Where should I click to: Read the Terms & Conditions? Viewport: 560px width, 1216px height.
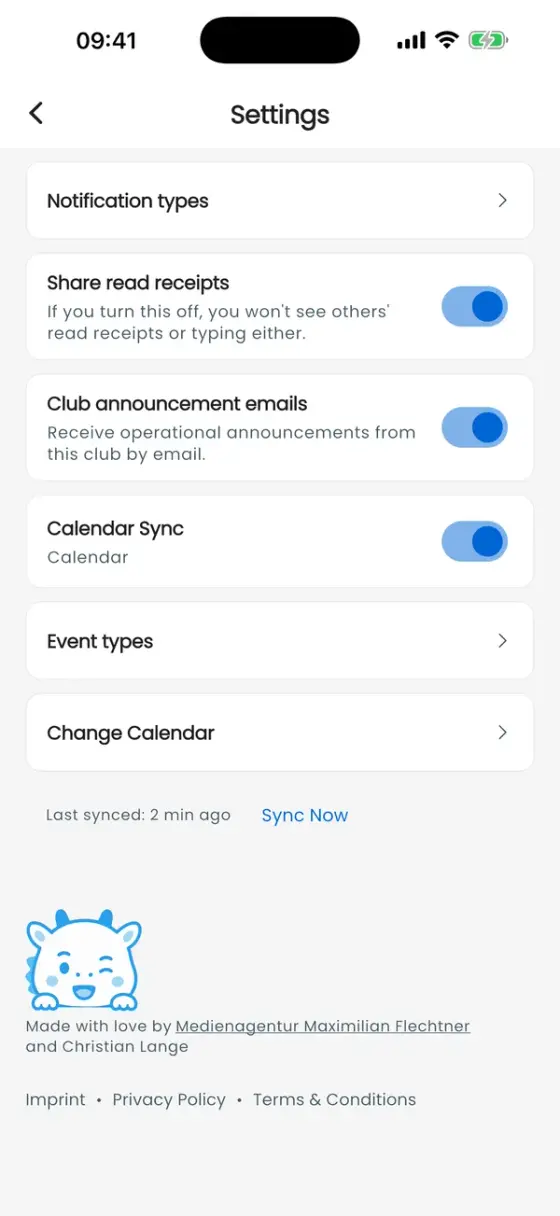tap(334, 1099)
